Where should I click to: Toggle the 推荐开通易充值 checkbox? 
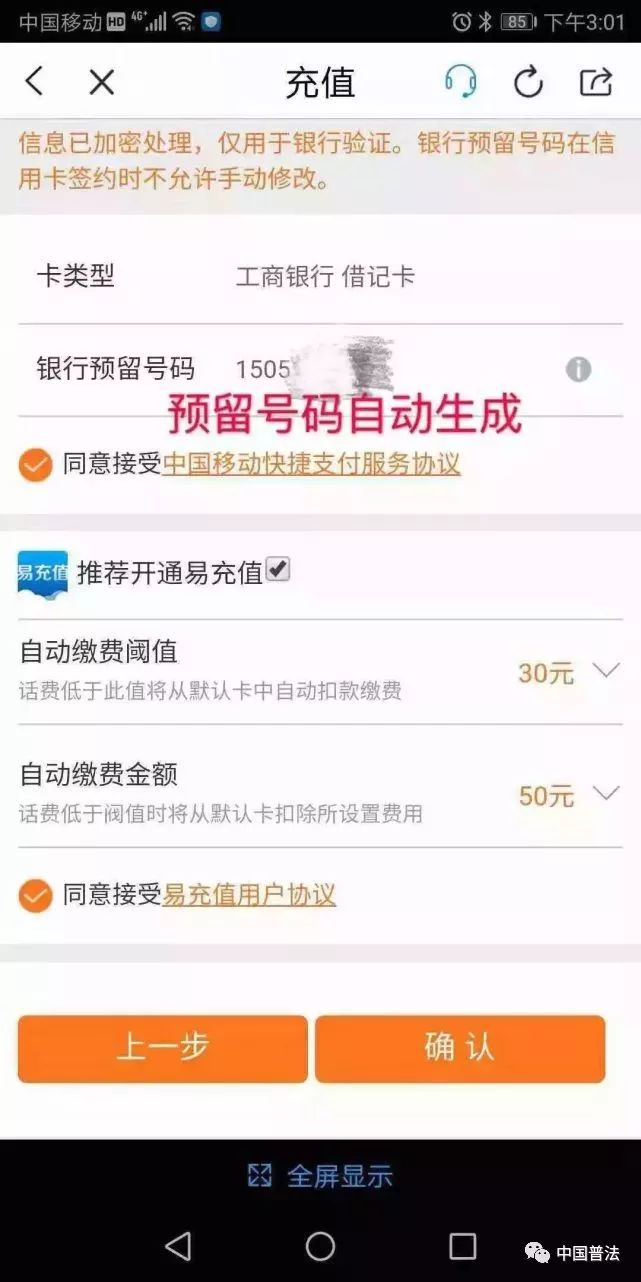[x=278, y=570]
